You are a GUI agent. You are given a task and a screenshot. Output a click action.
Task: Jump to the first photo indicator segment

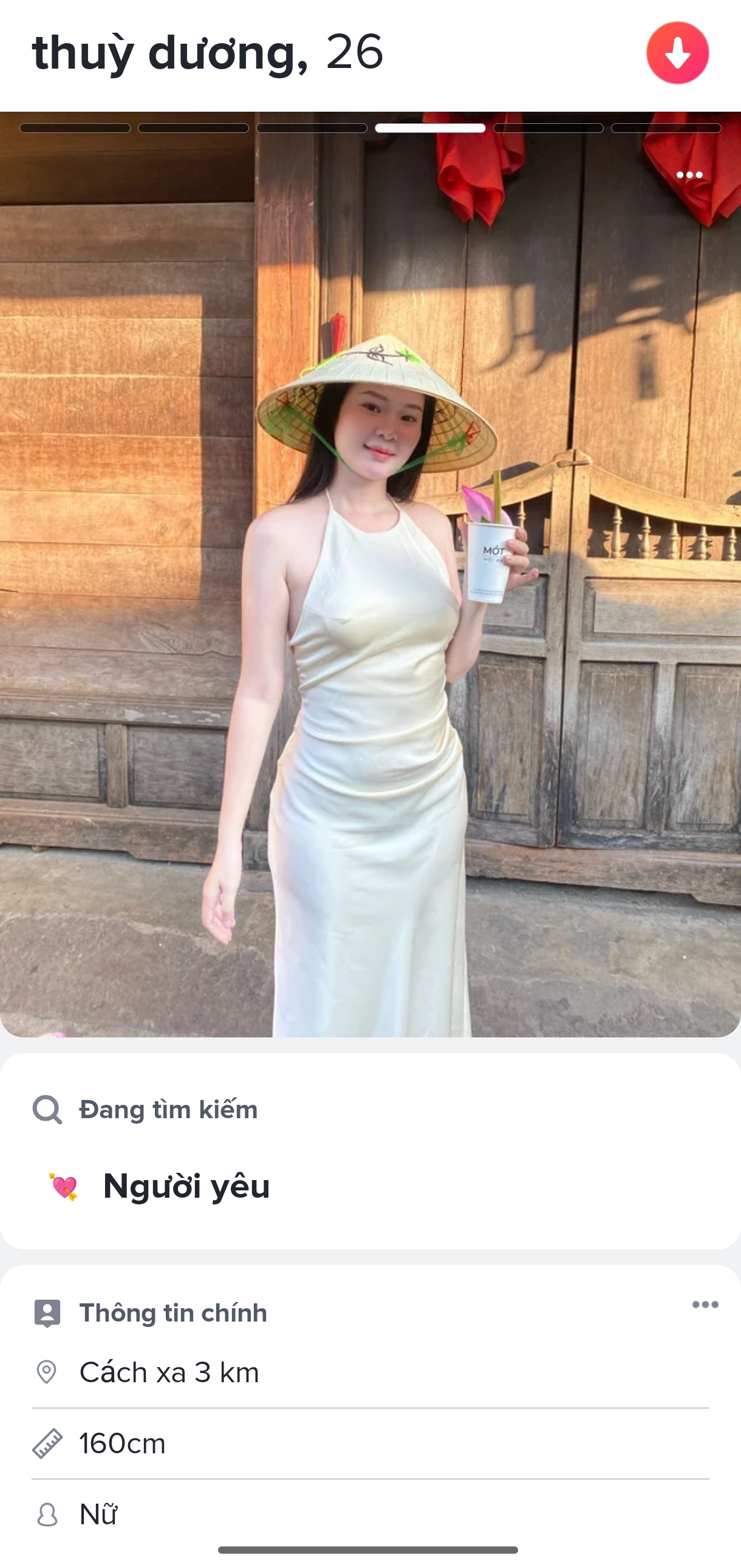click(x=75, y=129)
